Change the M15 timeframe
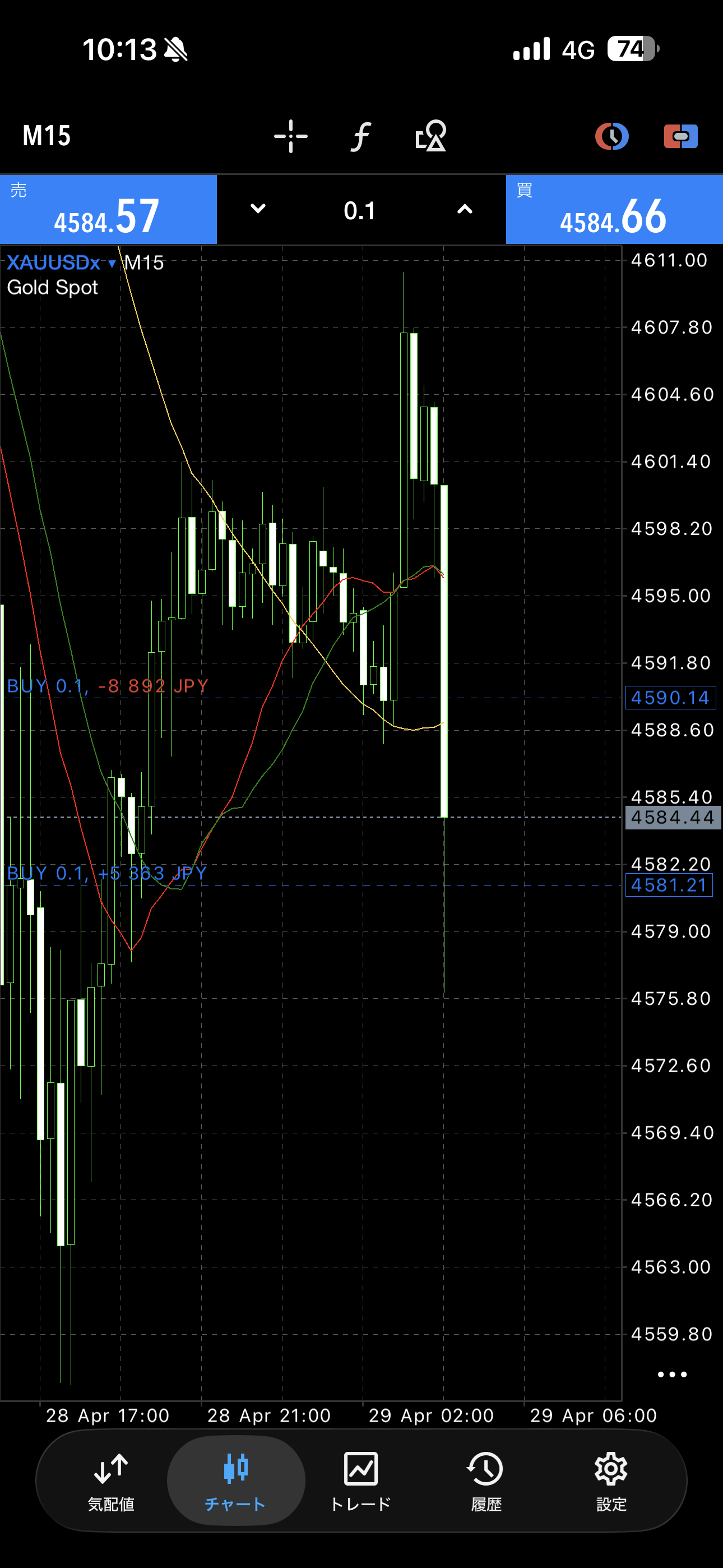 point(47,136)
